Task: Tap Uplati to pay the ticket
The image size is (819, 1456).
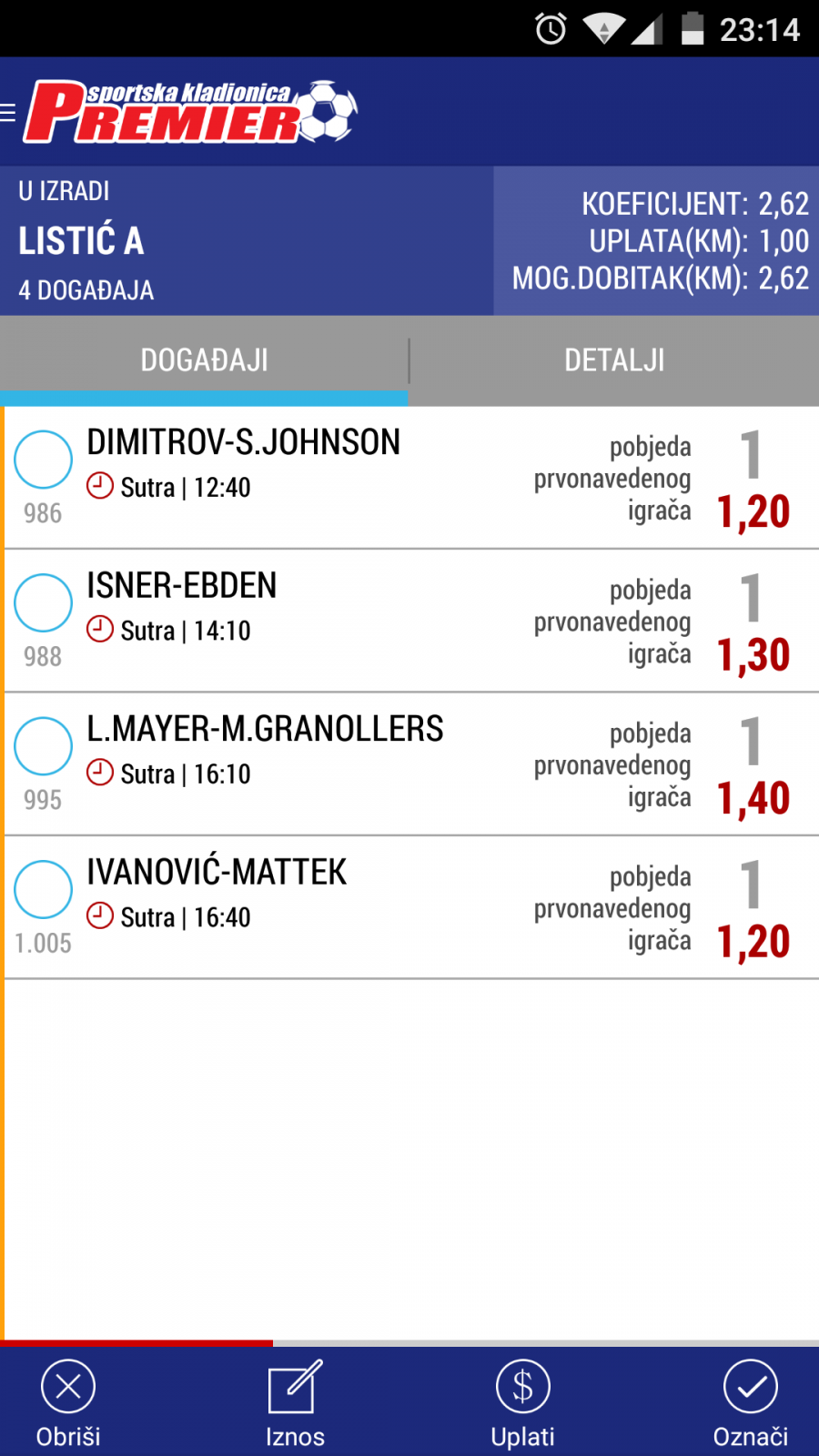Action: pyautogui.click(x=522, y=1402)
